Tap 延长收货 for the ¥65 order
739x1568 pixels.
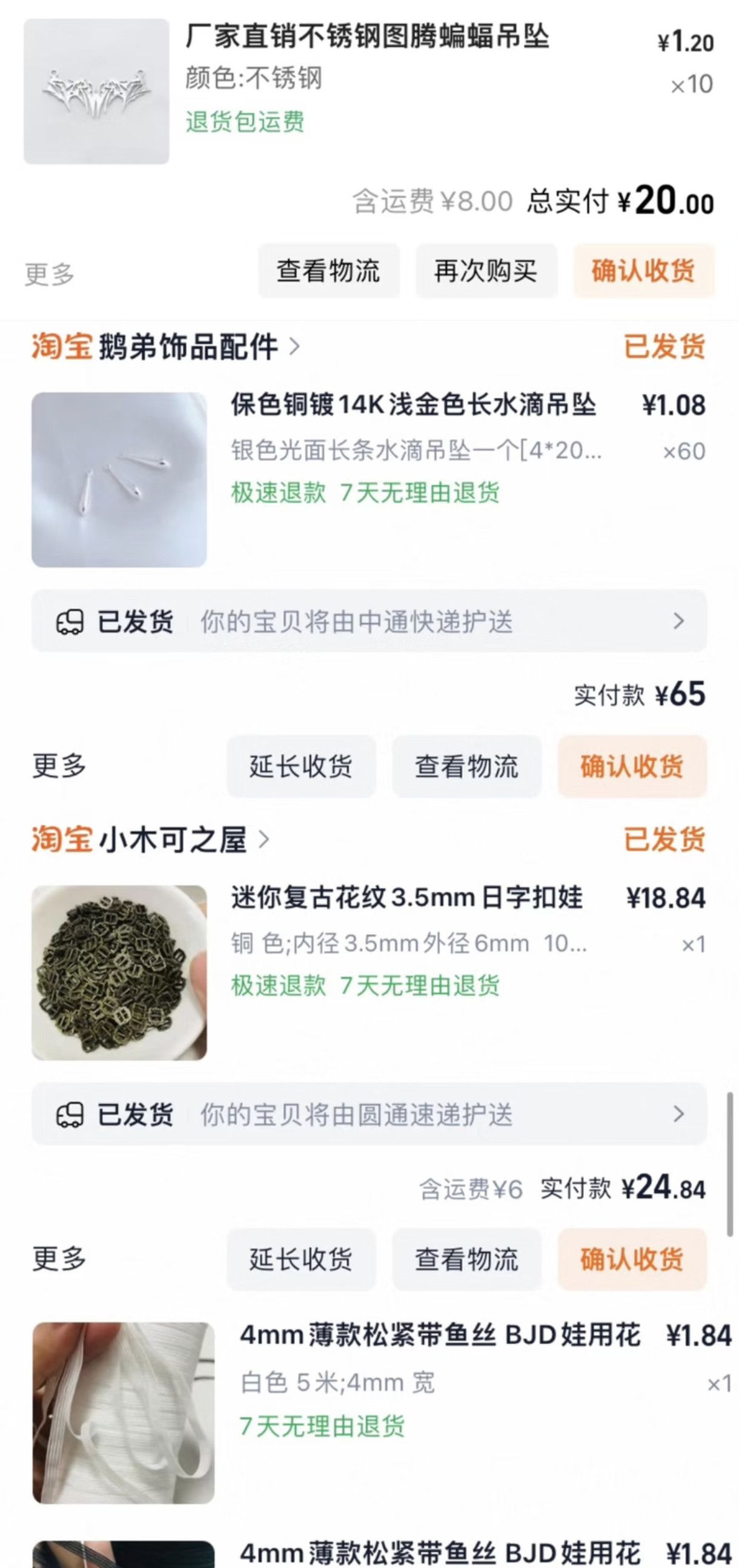click(301, 766)
